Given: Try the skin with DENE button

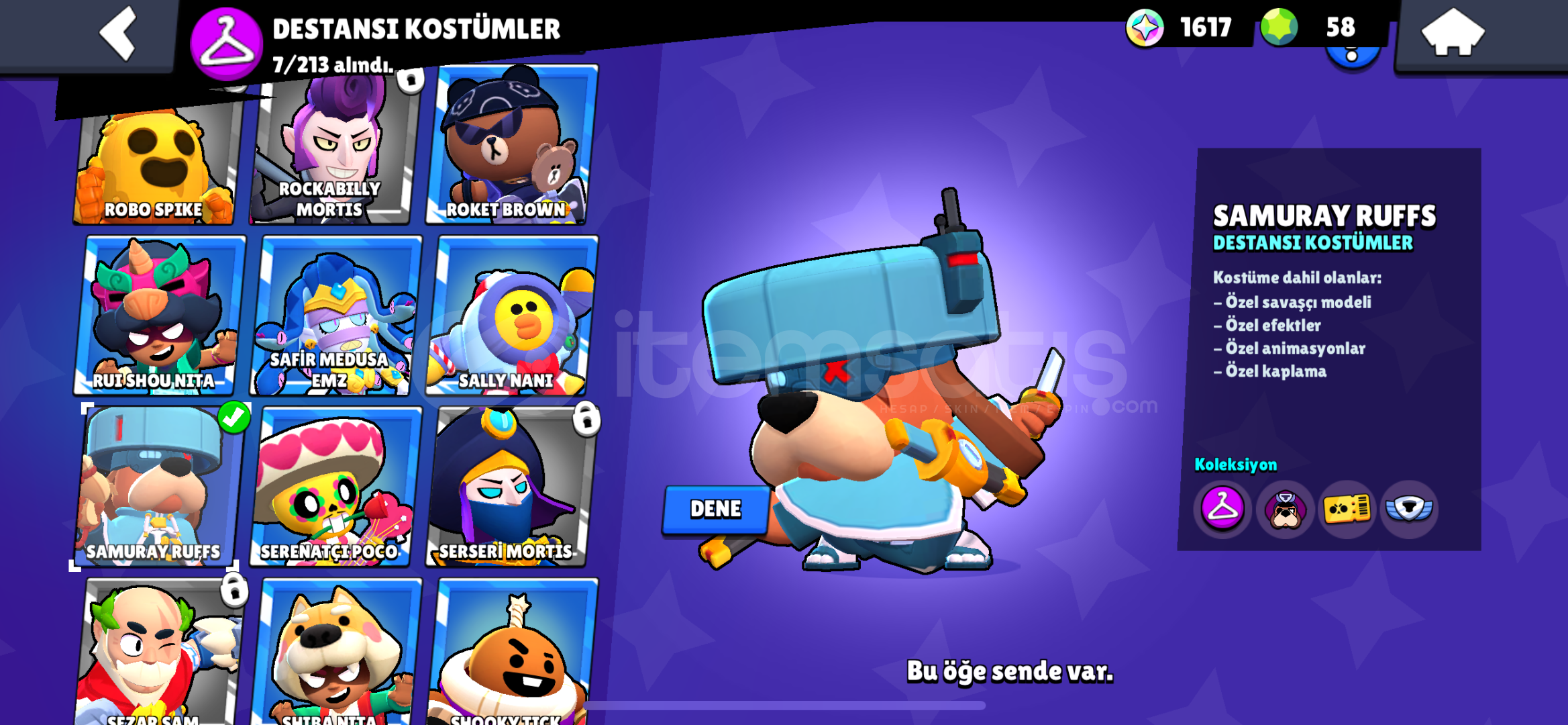Looking at the screenshot, I should [x=715, y=510].
